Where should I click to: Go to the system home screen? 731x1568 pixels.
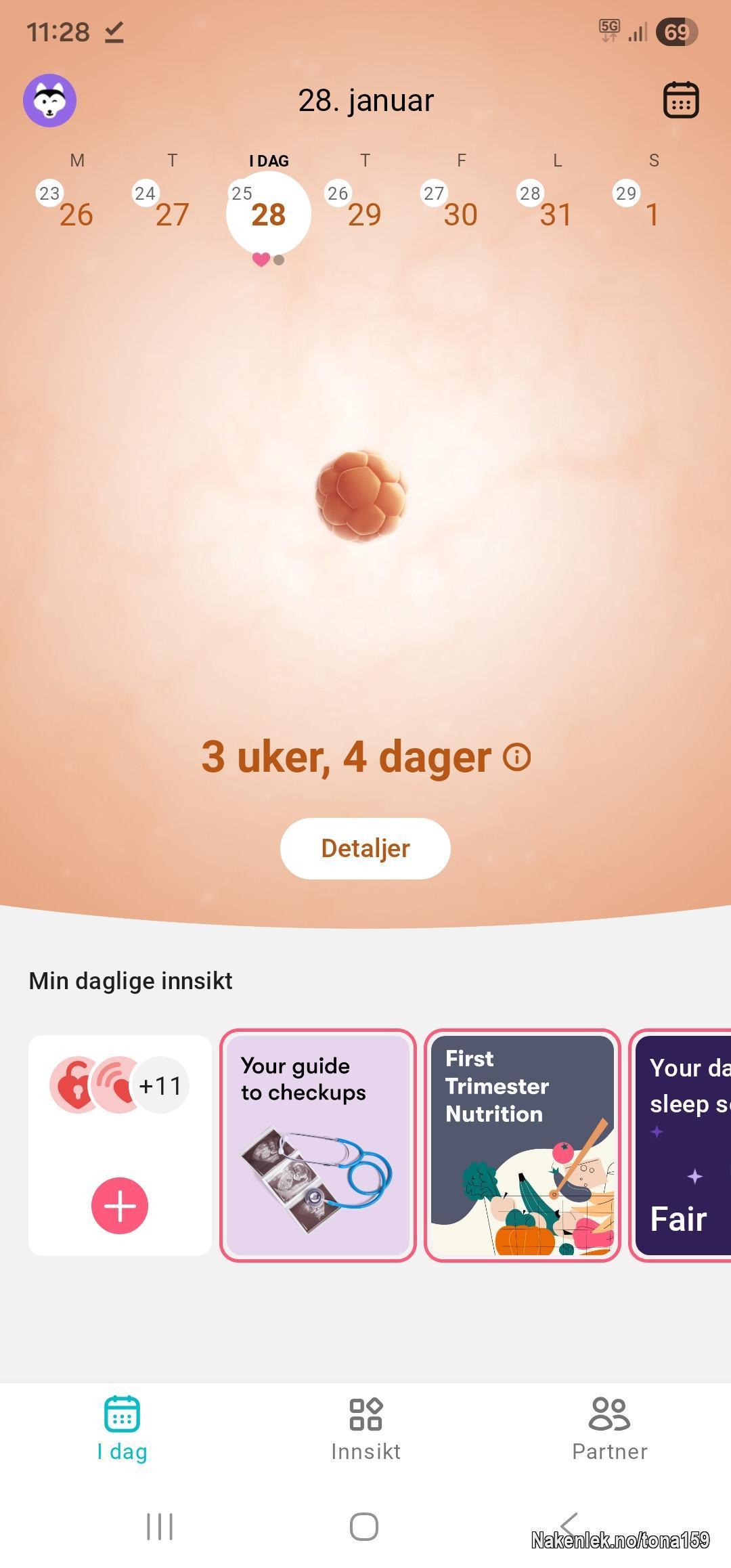pyautogui.click(x=364, y=1527)
